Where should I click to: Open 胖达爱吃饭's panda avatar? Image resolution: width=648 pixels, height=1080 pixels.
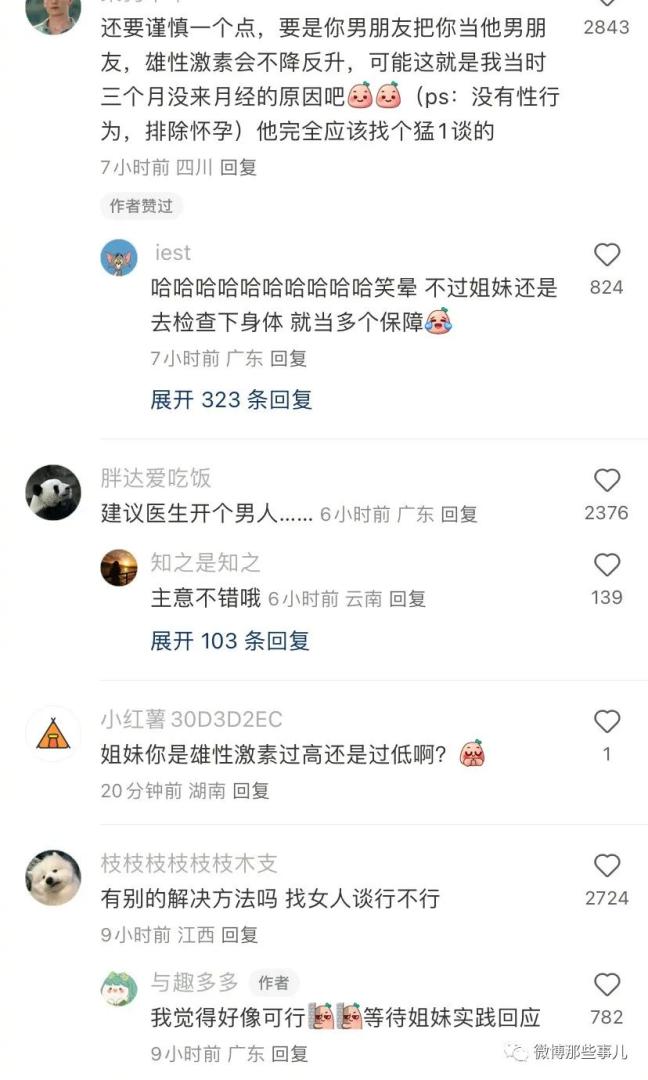pos(53,492)
